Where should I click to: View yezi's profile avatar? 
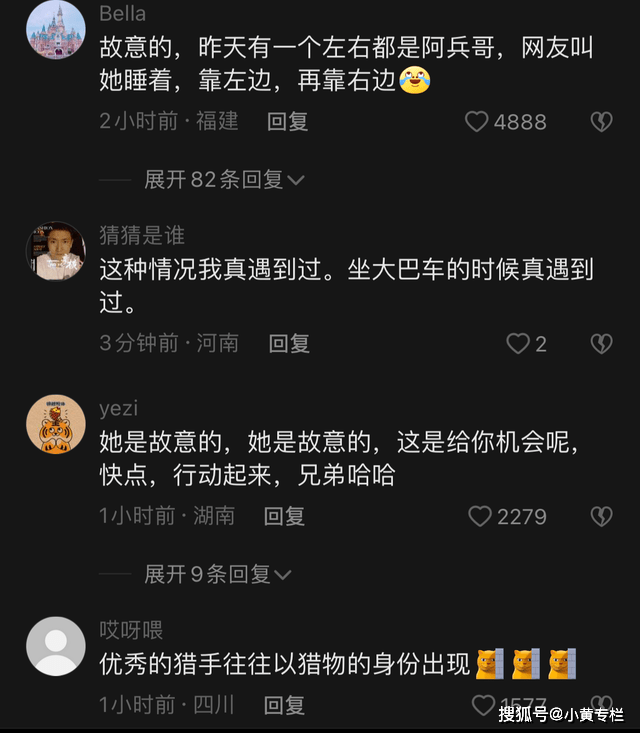click(55, 424)
